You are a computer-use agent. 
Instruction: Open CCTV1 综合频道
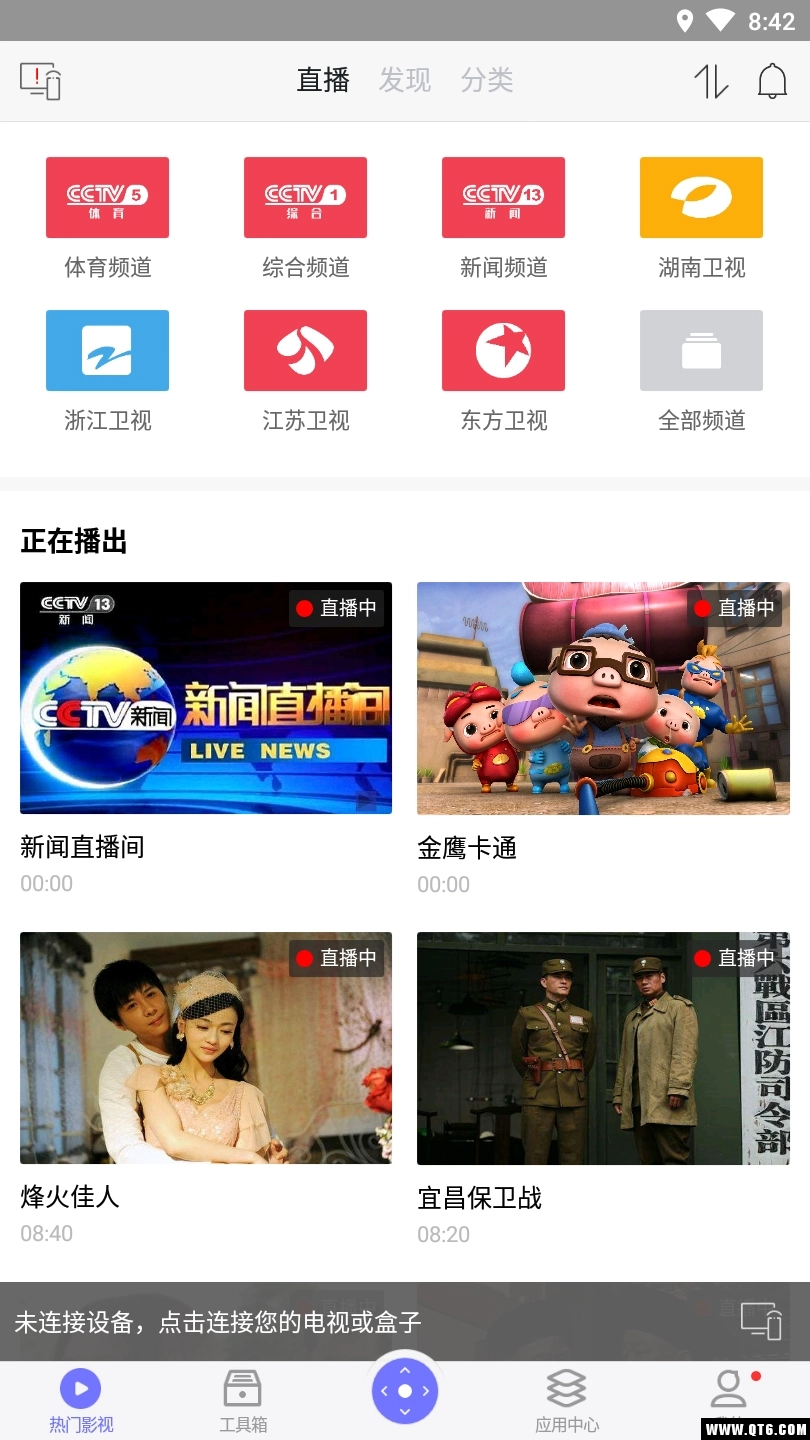pos(305,198)
